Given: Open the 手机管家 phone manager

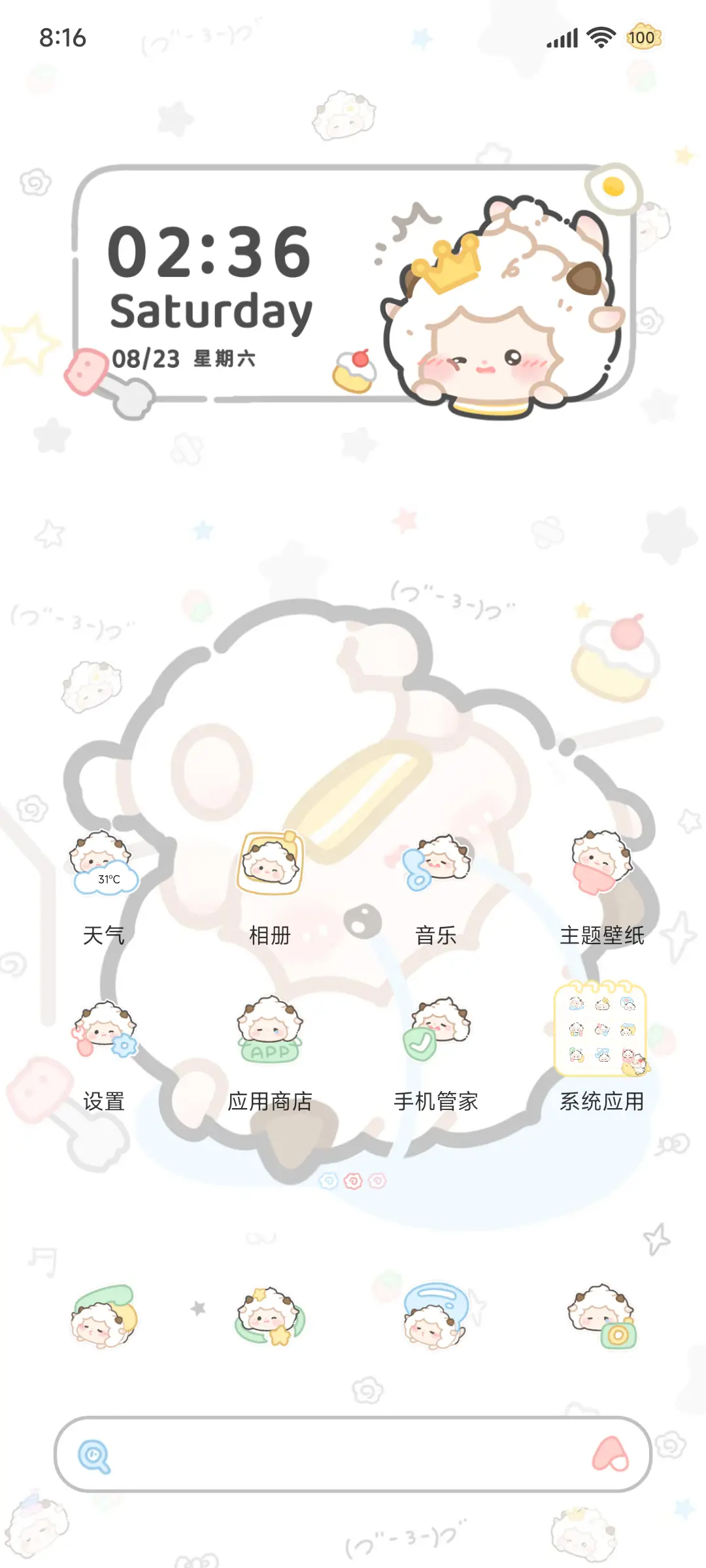Looking at the screenshot, I should click(x=439, y=1029).
